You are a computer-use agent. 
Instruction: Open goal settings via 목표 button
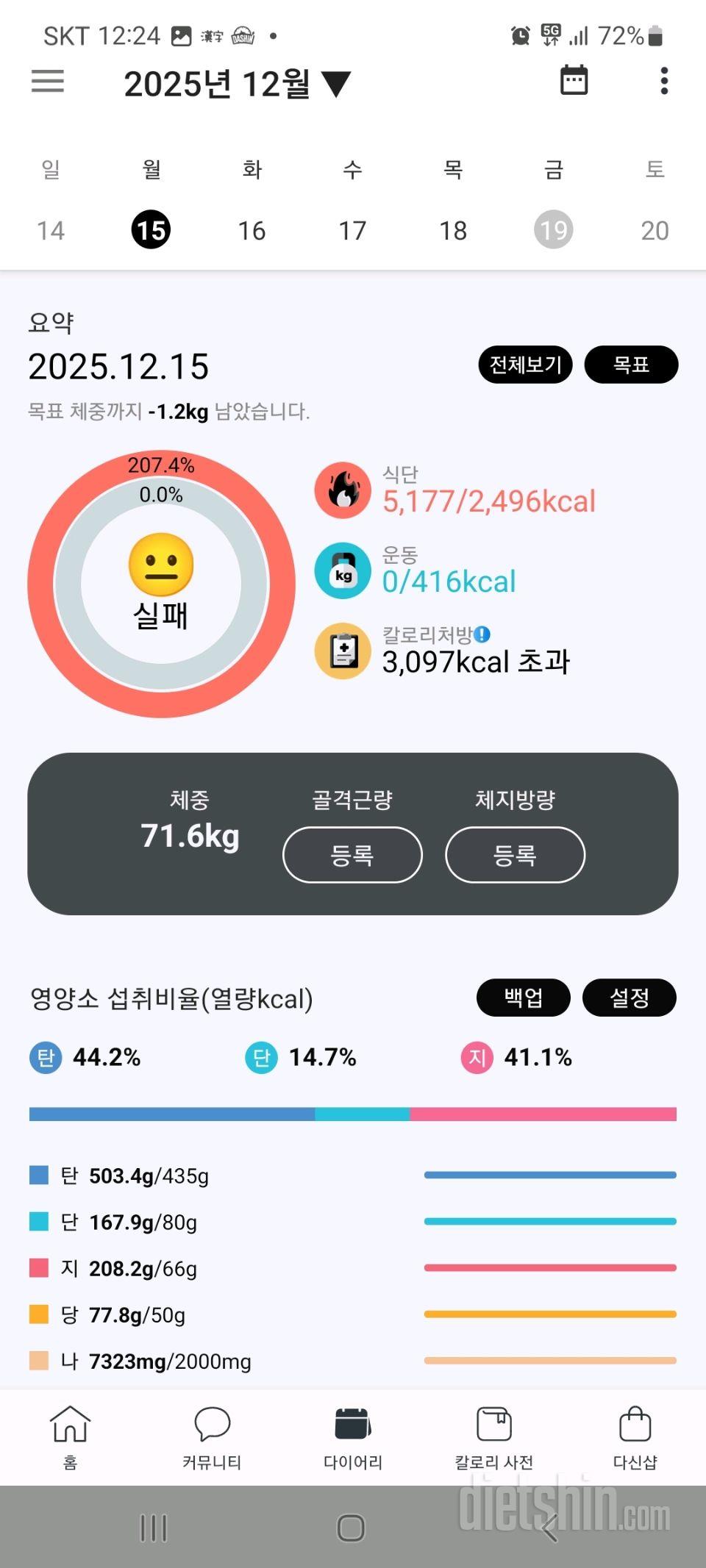(x=632, y=365)
